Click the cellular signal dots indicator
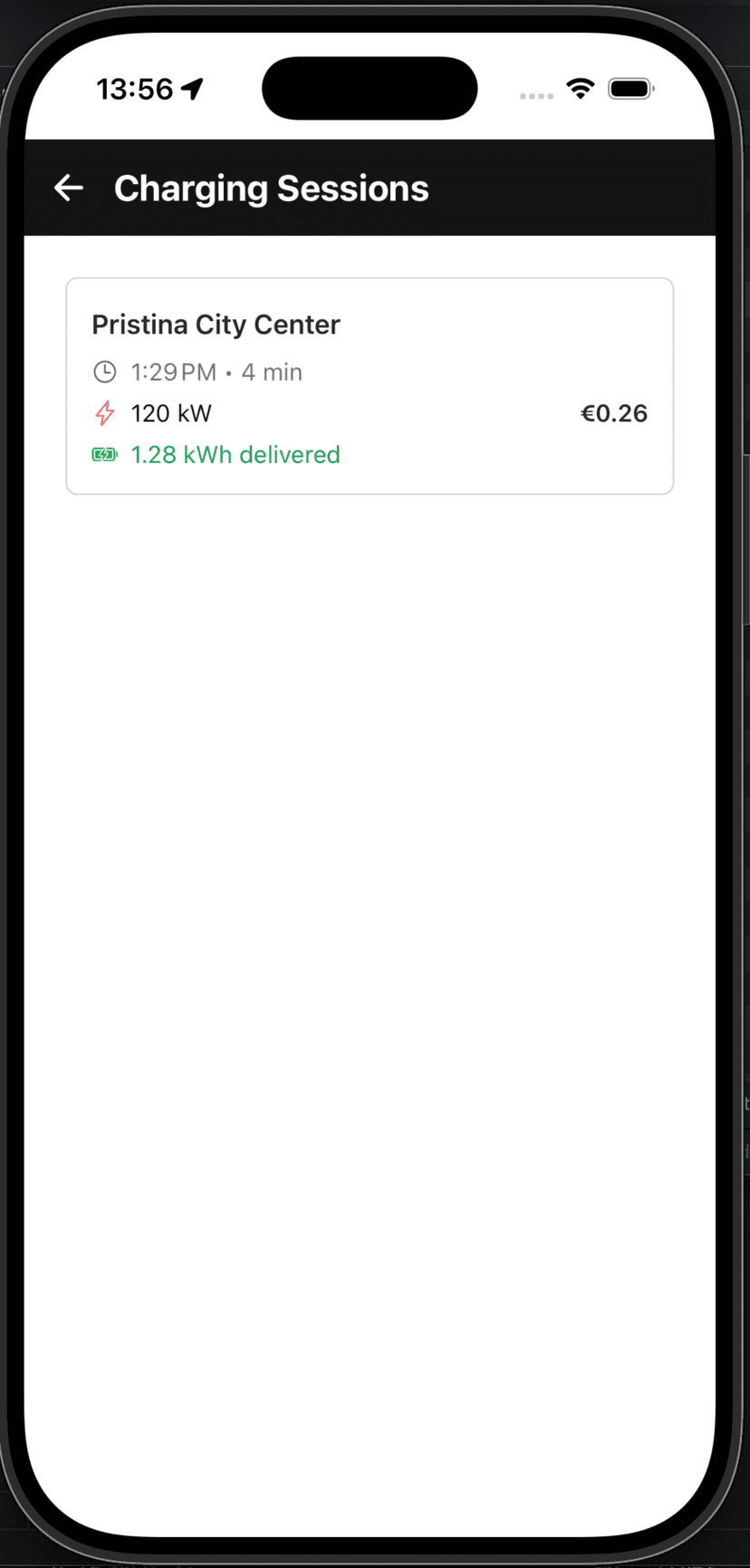The height and width of the screenshot is (1568, 750). (536, 95)
